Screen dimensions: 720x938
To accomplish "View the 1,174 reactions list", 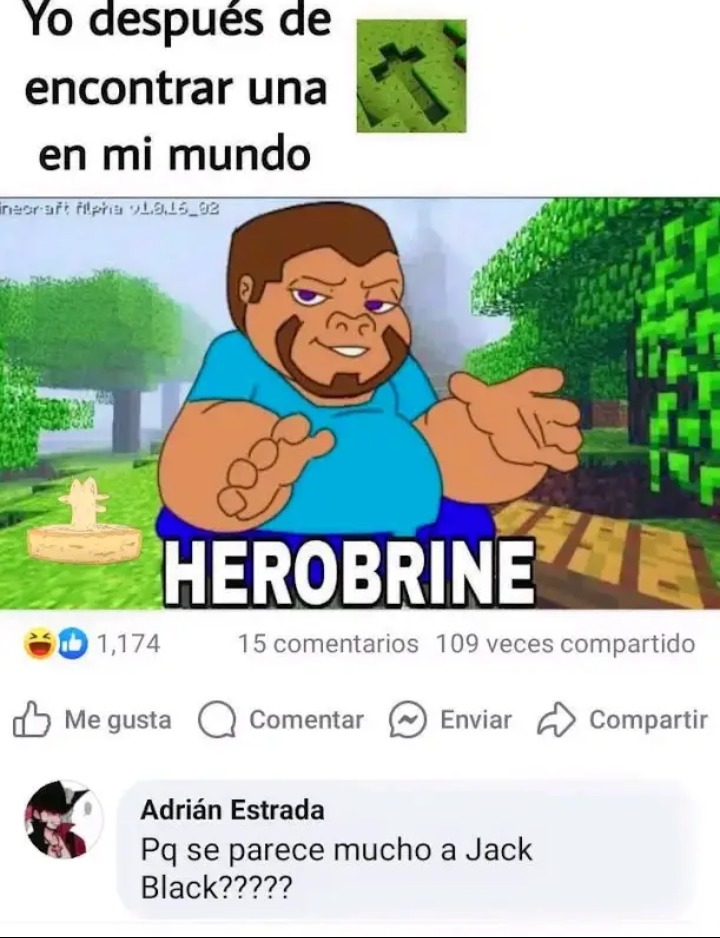I will [x=93, y=644].
